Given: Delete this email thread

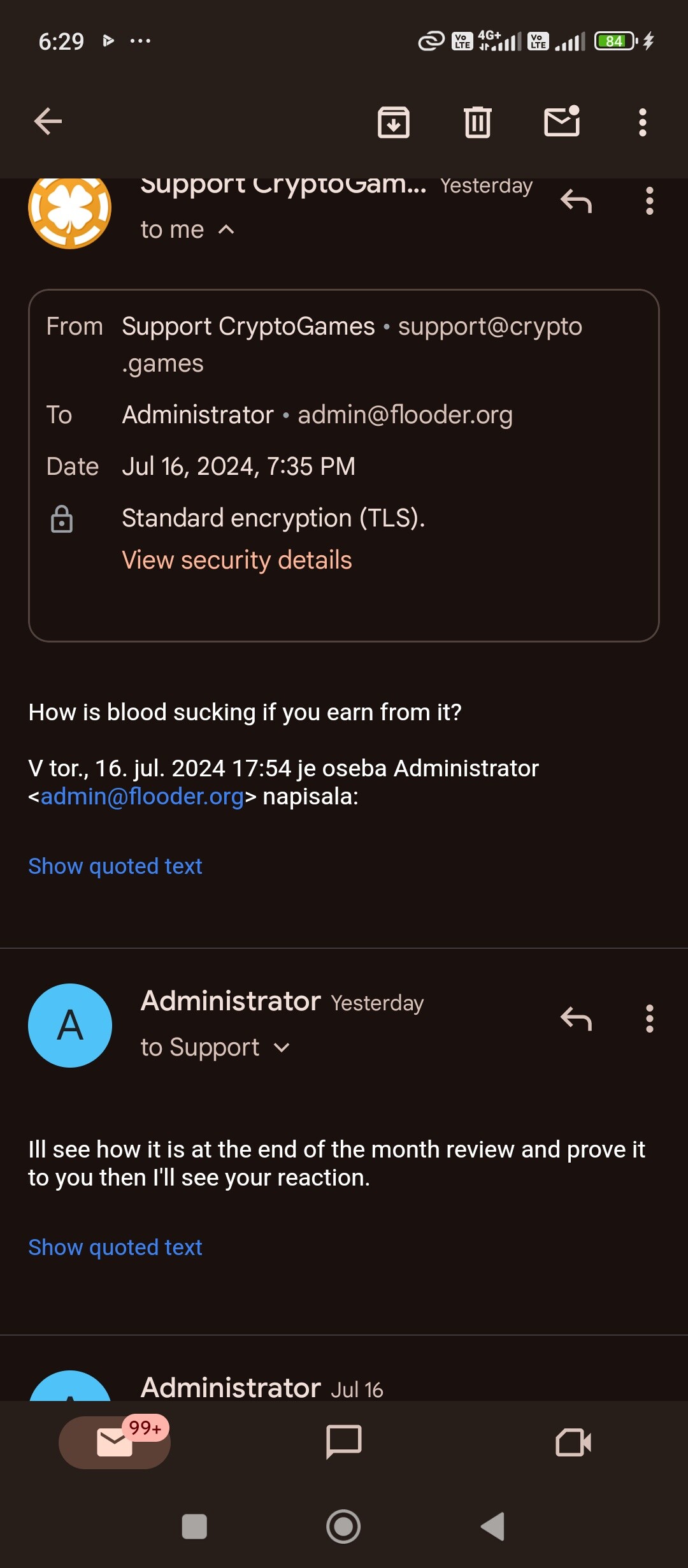Looking at the screenshot, I should pos(478,122).
